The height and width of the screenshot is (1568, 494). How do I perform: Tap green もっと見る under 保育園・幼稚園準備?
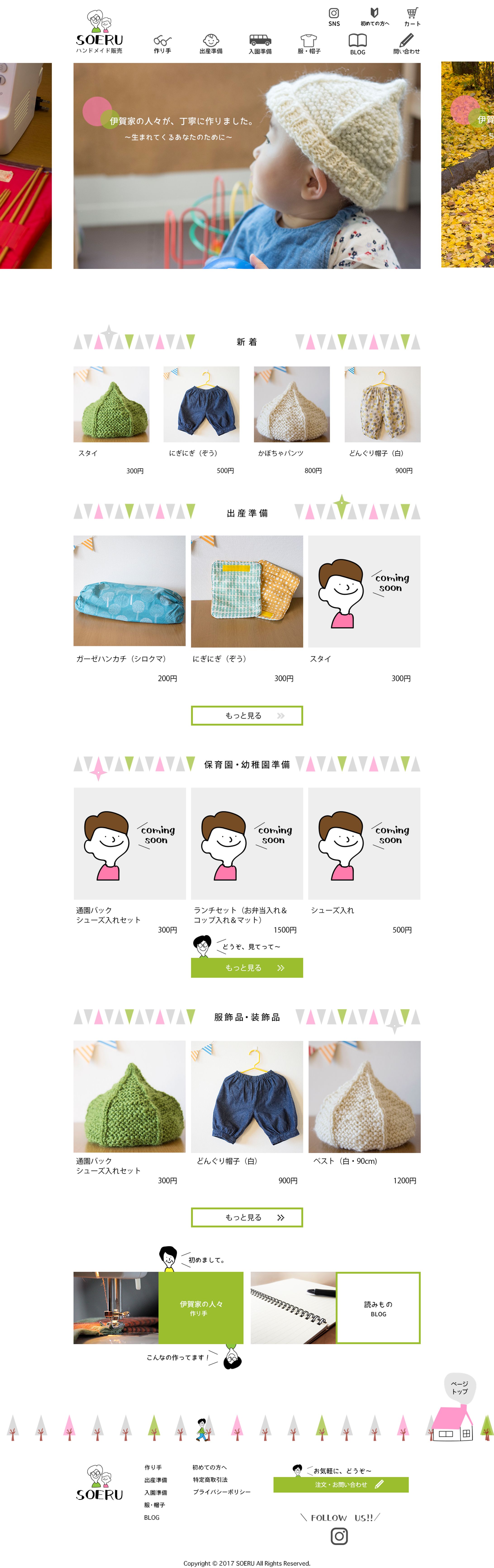247,967
